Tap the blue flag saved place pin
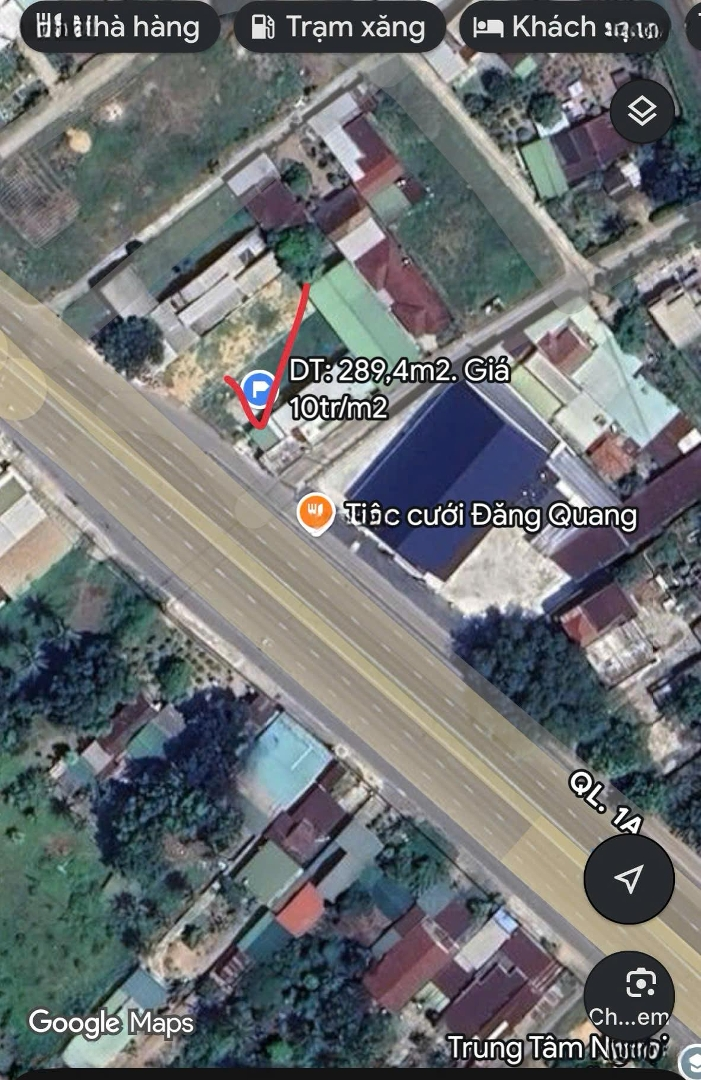701x1080 pixels. [x=259, y=386]
